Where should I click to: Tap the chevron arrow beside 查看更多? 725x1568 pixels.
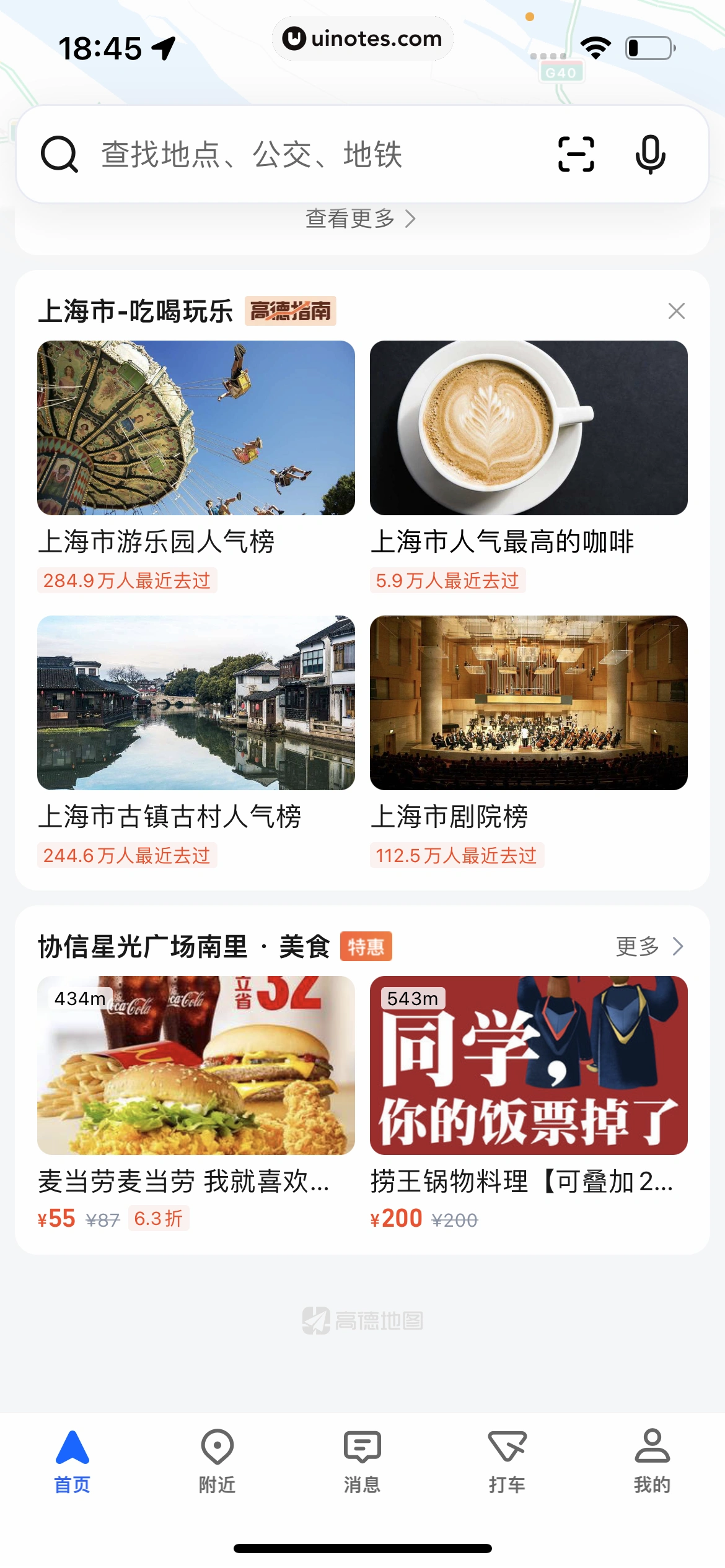[x=411, y=219]
